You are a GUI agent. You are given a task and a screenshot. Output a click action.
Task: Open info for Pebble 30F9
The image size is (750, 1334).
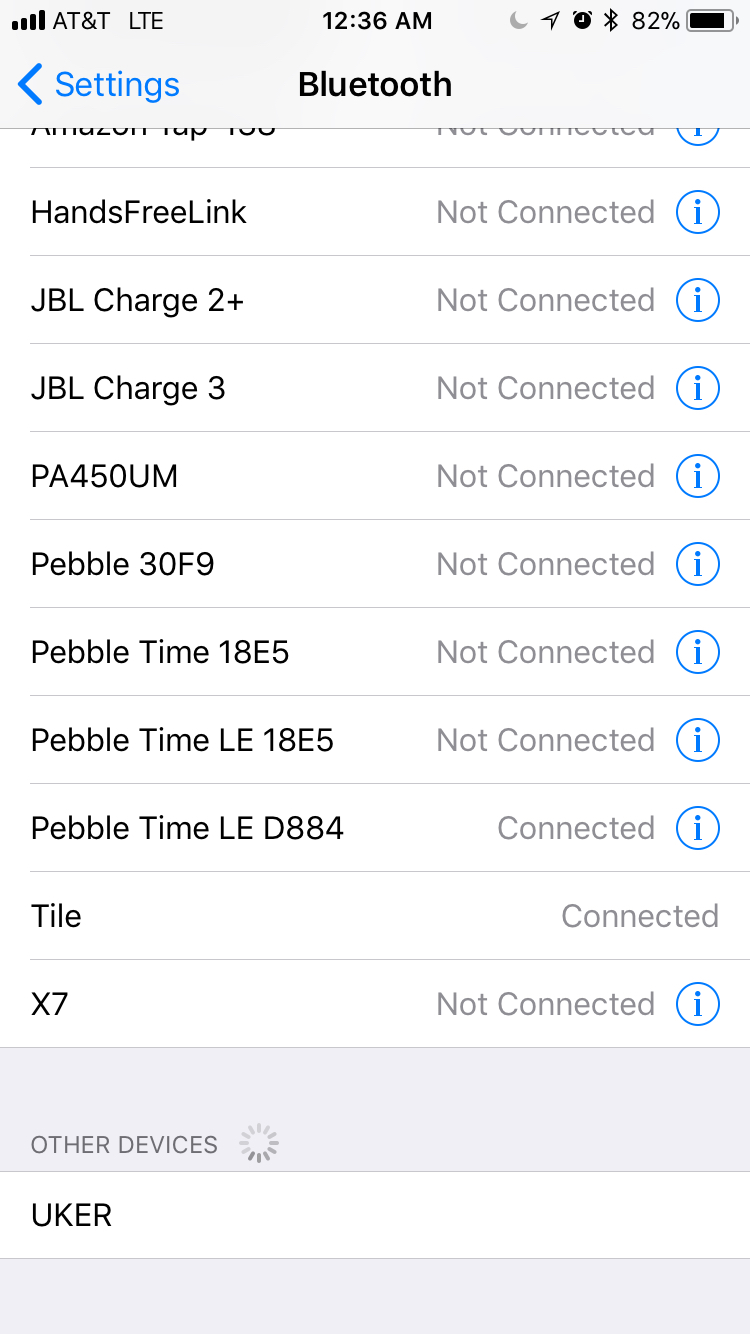pyautogui.click(x=698, y=564)
